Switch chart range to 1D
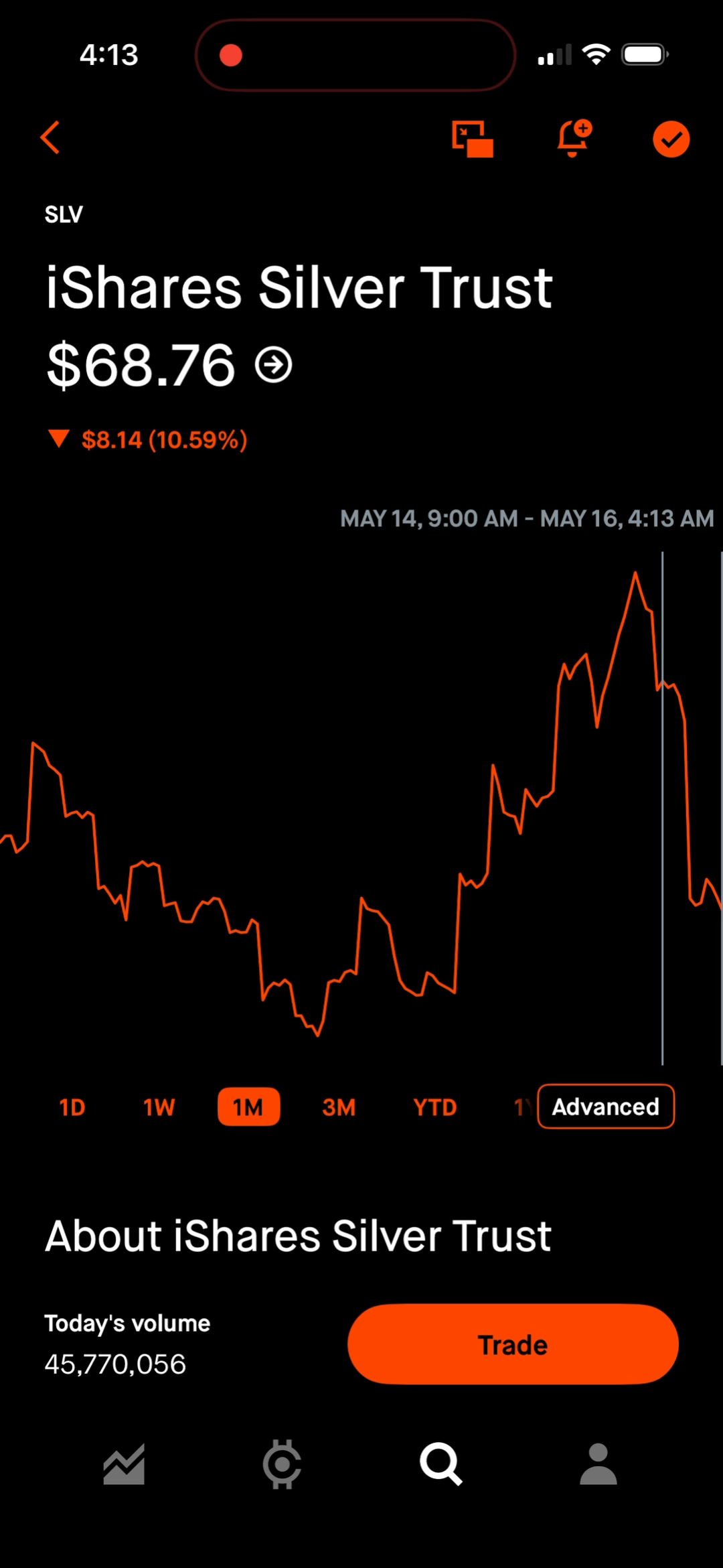 [x=72, y=1107]
